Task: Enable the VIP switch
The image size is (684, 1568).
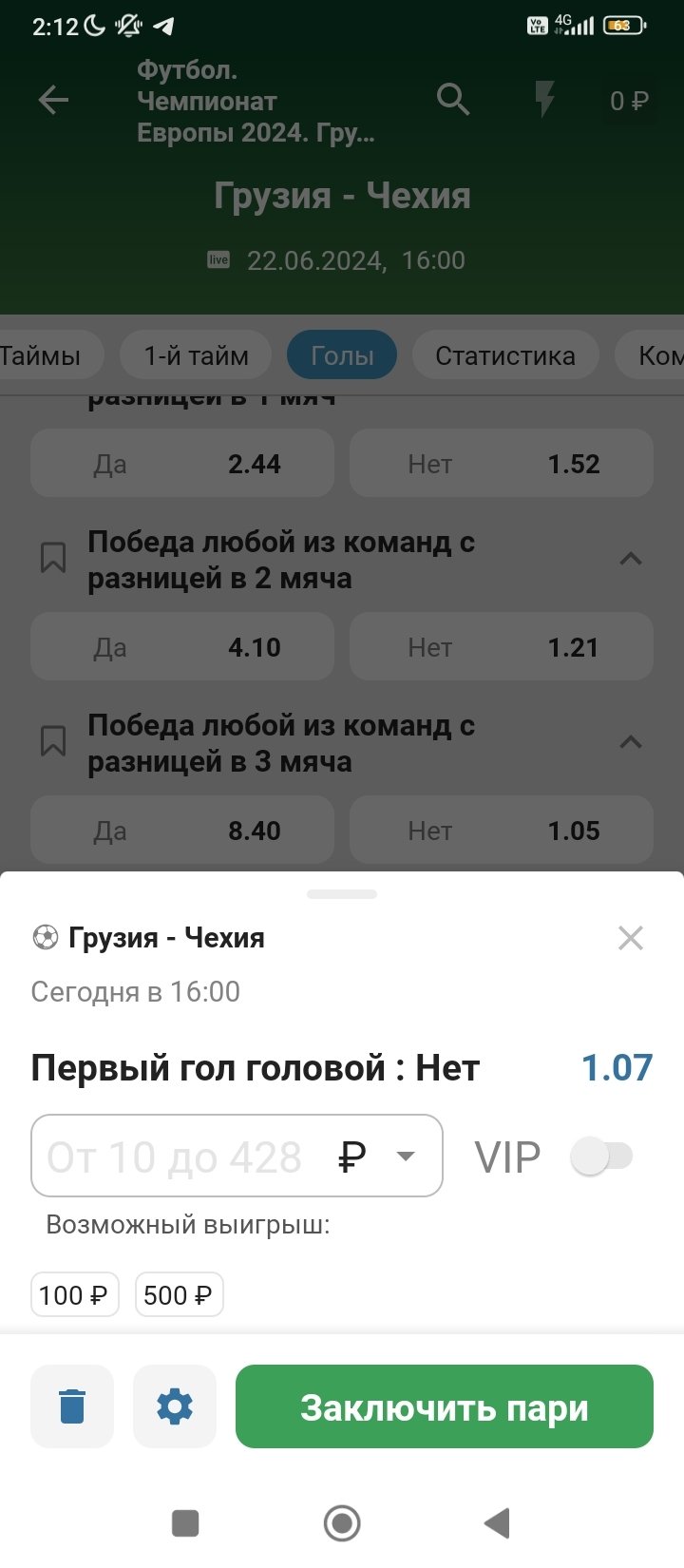Action: pos(601,1157)
